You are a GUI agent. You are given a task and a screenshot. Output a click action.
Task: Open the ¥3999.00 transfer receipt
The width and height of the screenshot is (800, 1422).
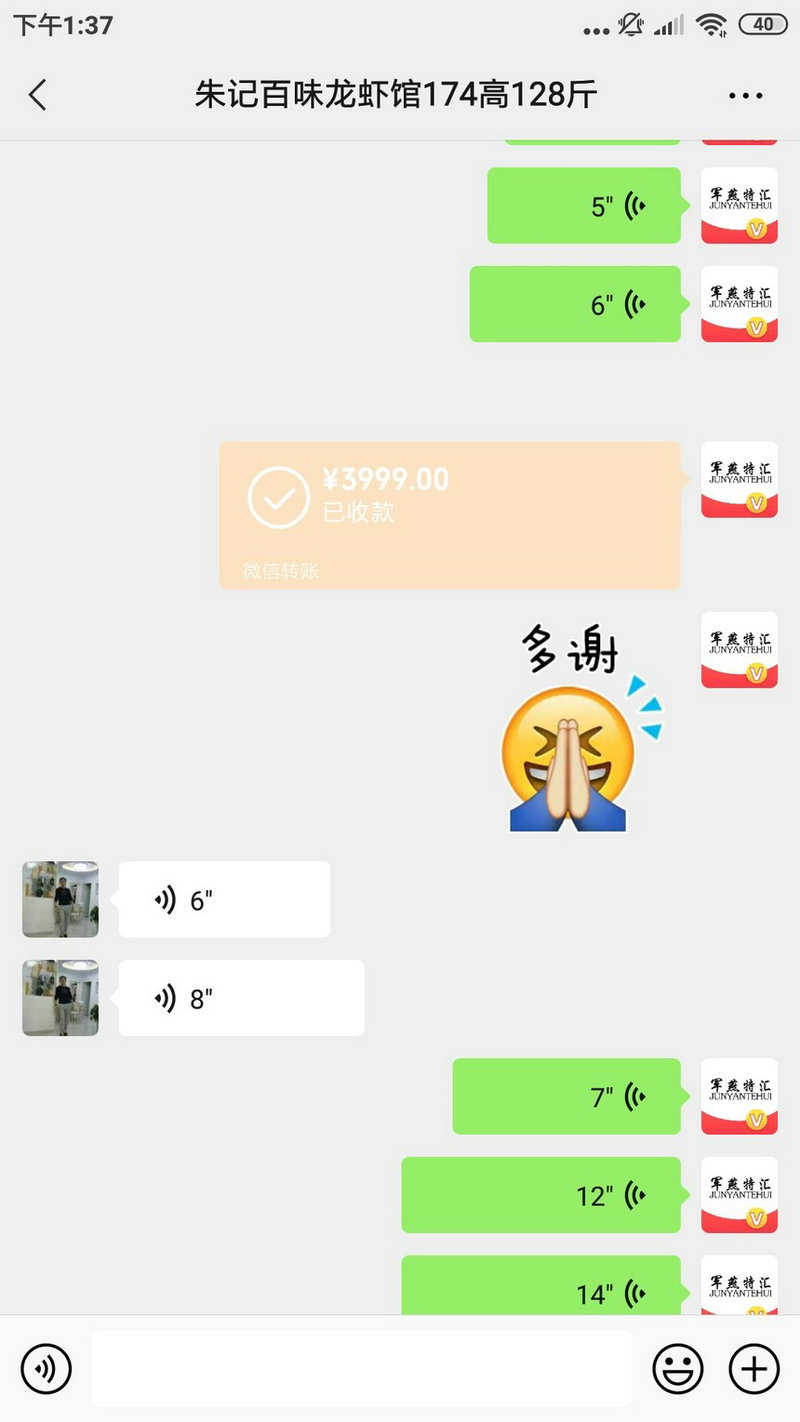450,514
